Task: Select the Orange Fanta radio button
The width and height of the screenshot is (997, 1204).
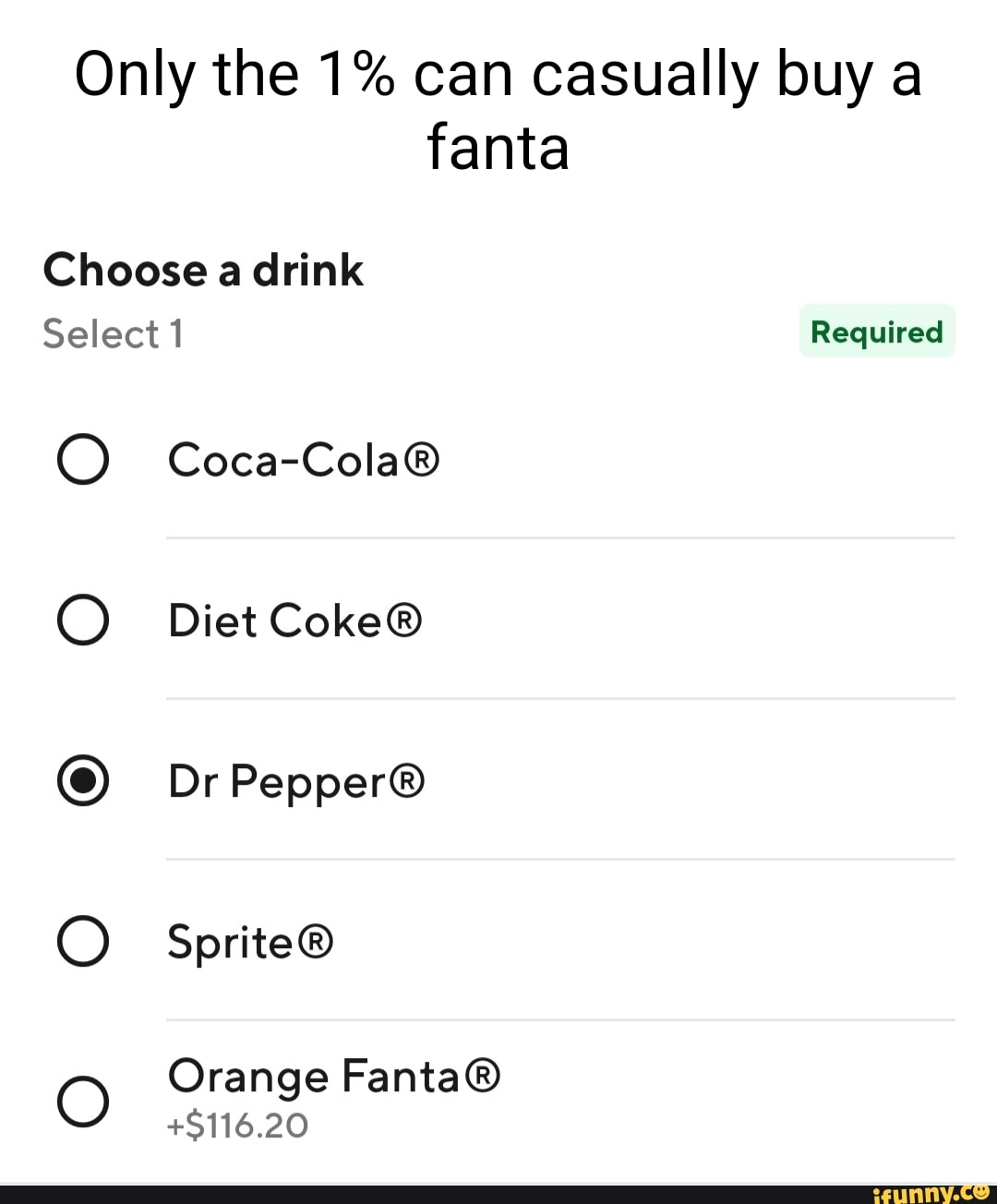Action: coord(83,1101)
